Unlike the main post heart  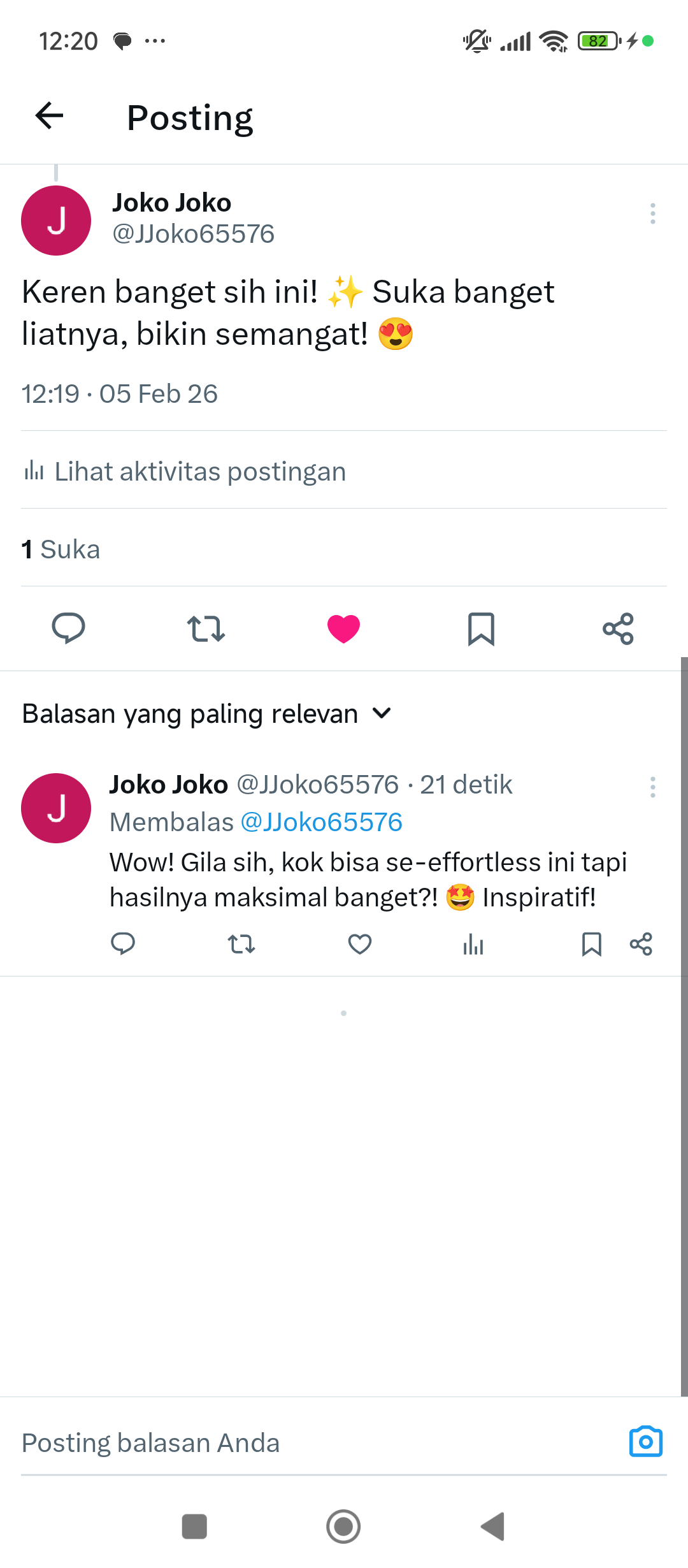click(x=343, y=628)
